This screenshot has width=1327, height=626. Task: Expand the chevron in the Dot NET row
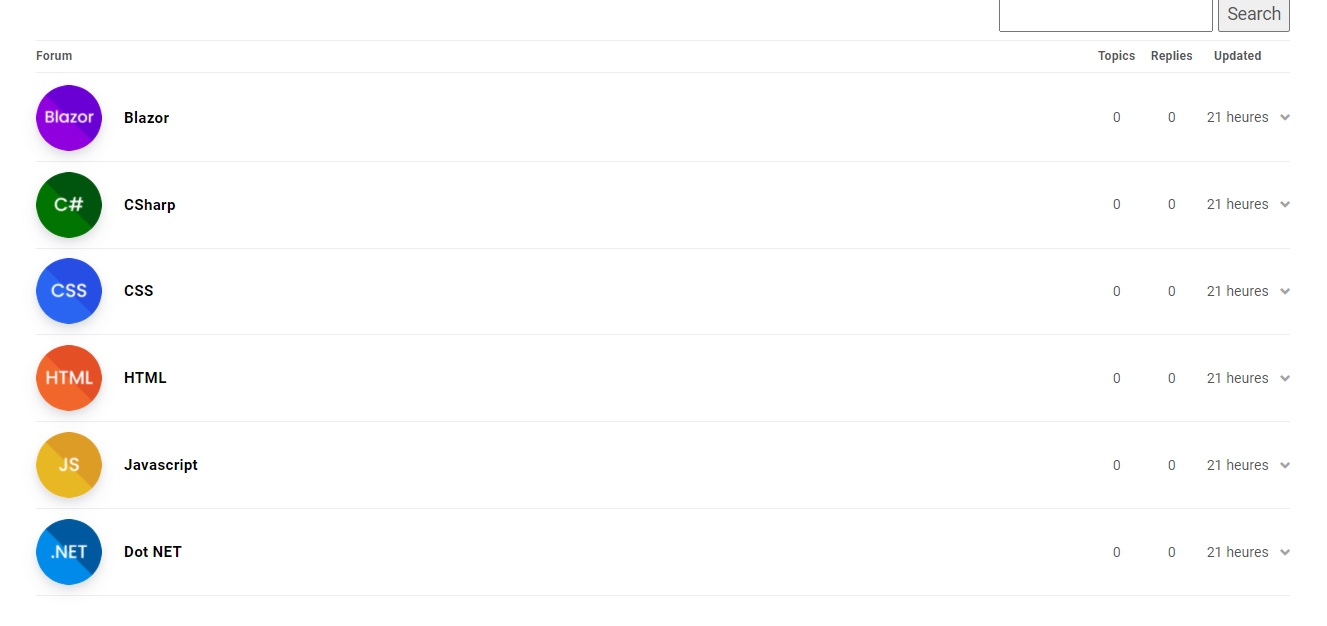pyautogui.click(x=1285, y=553)
